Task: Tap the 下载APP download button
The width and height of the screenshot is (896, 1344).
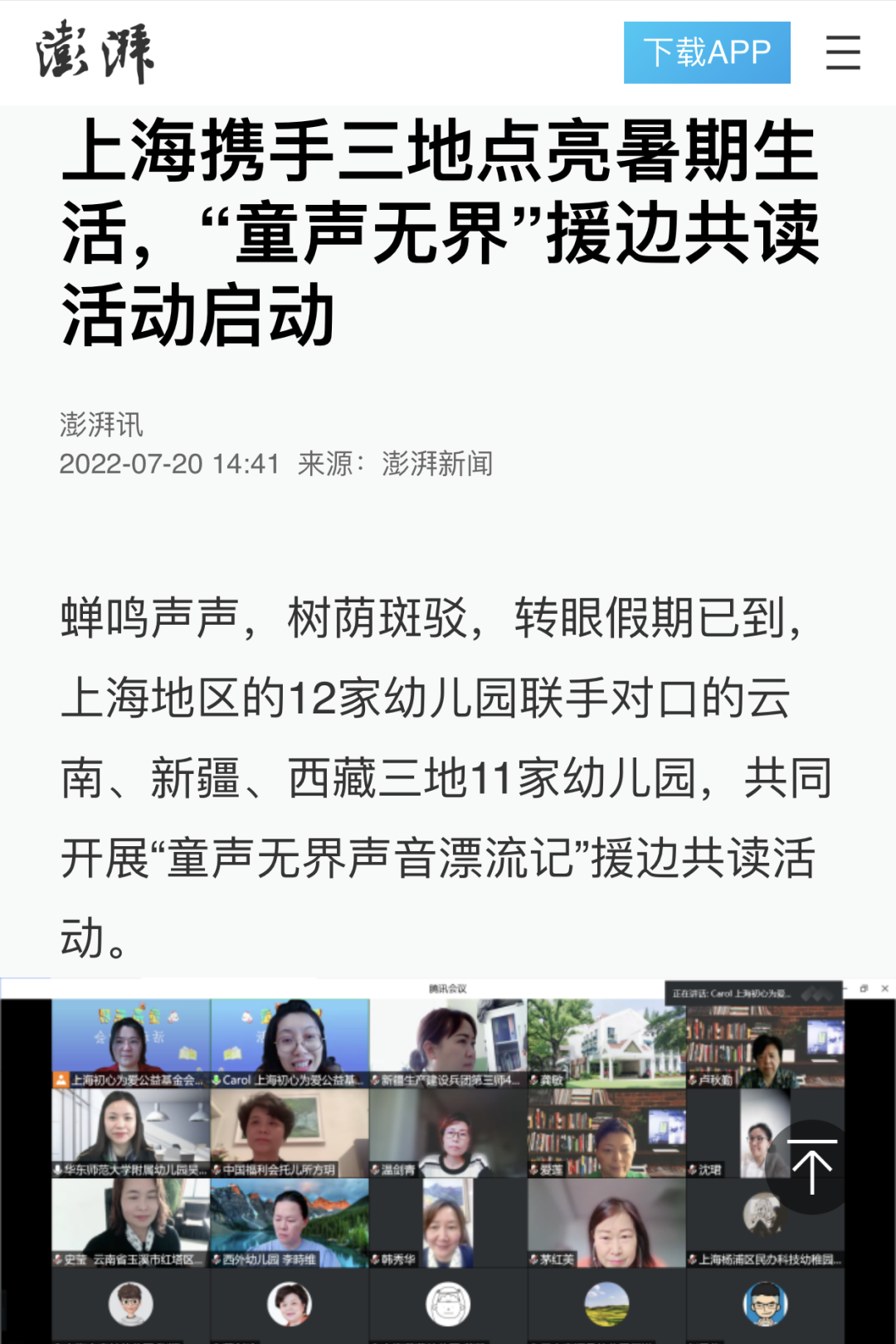Action: [707, 53]
